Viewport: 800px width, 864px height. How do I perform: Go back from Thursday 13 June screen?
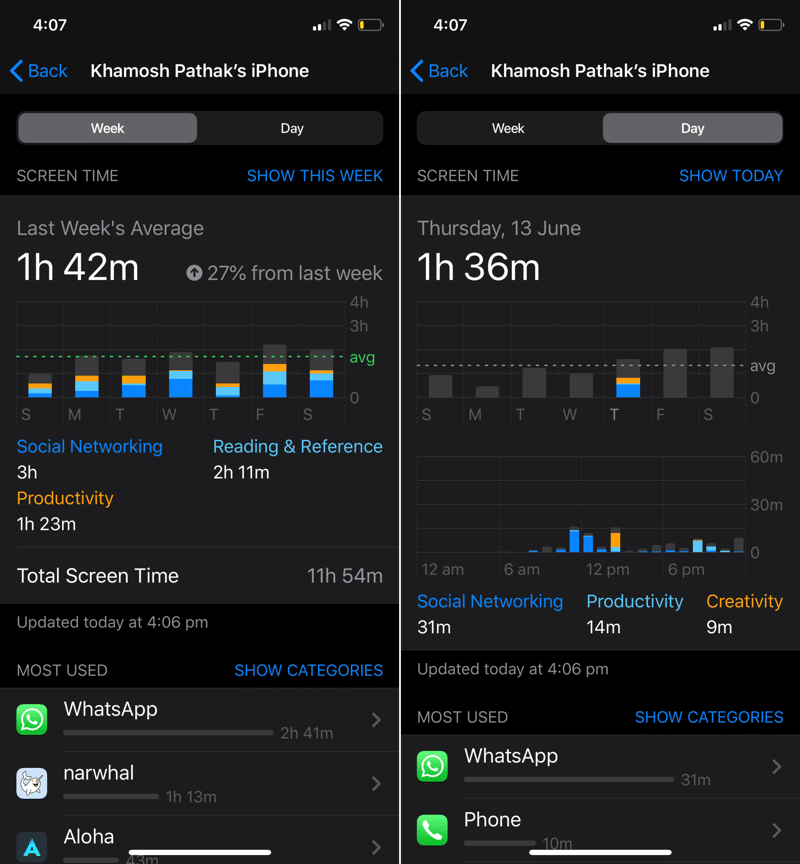[439, 71]
